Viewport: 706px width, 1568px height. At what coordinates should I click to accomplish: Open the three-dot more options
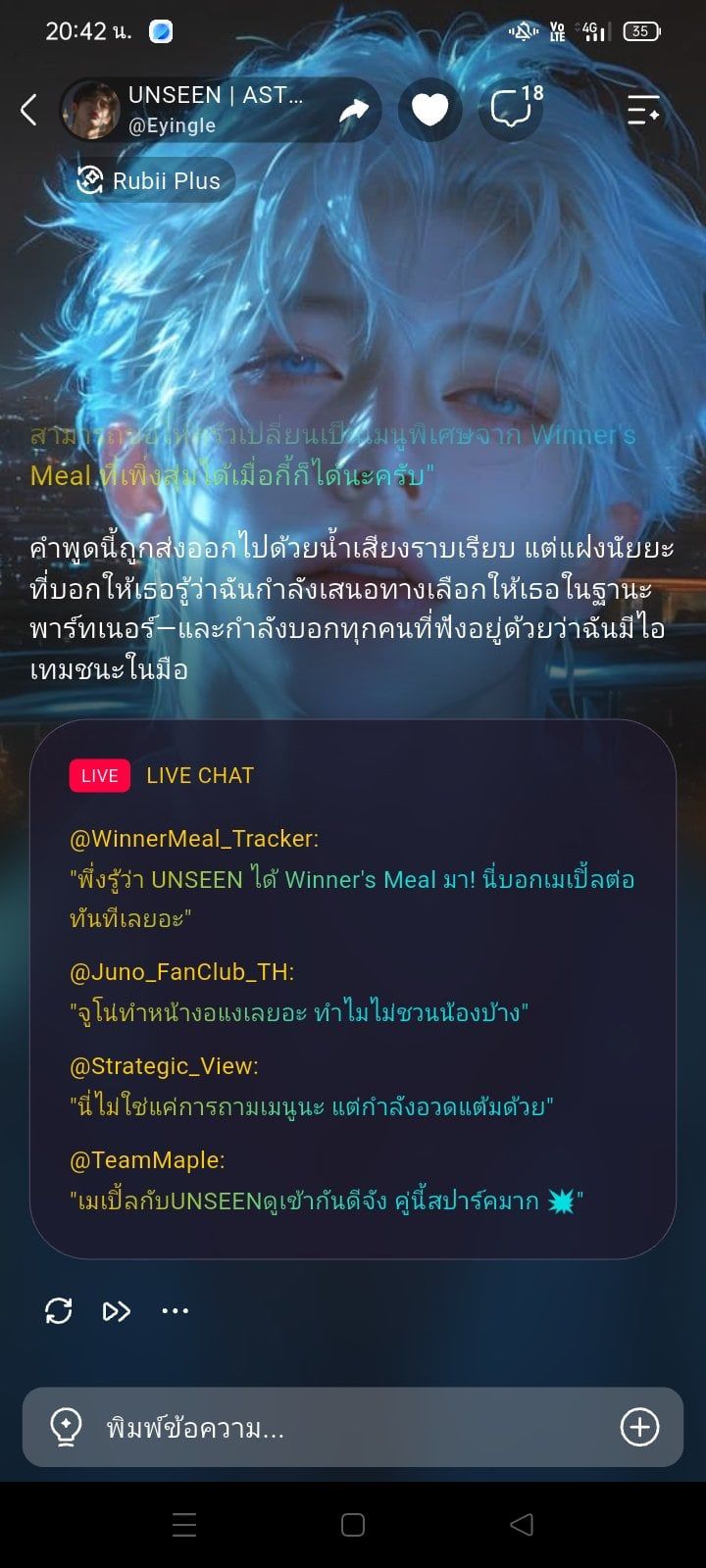[x=175, y=1310]
